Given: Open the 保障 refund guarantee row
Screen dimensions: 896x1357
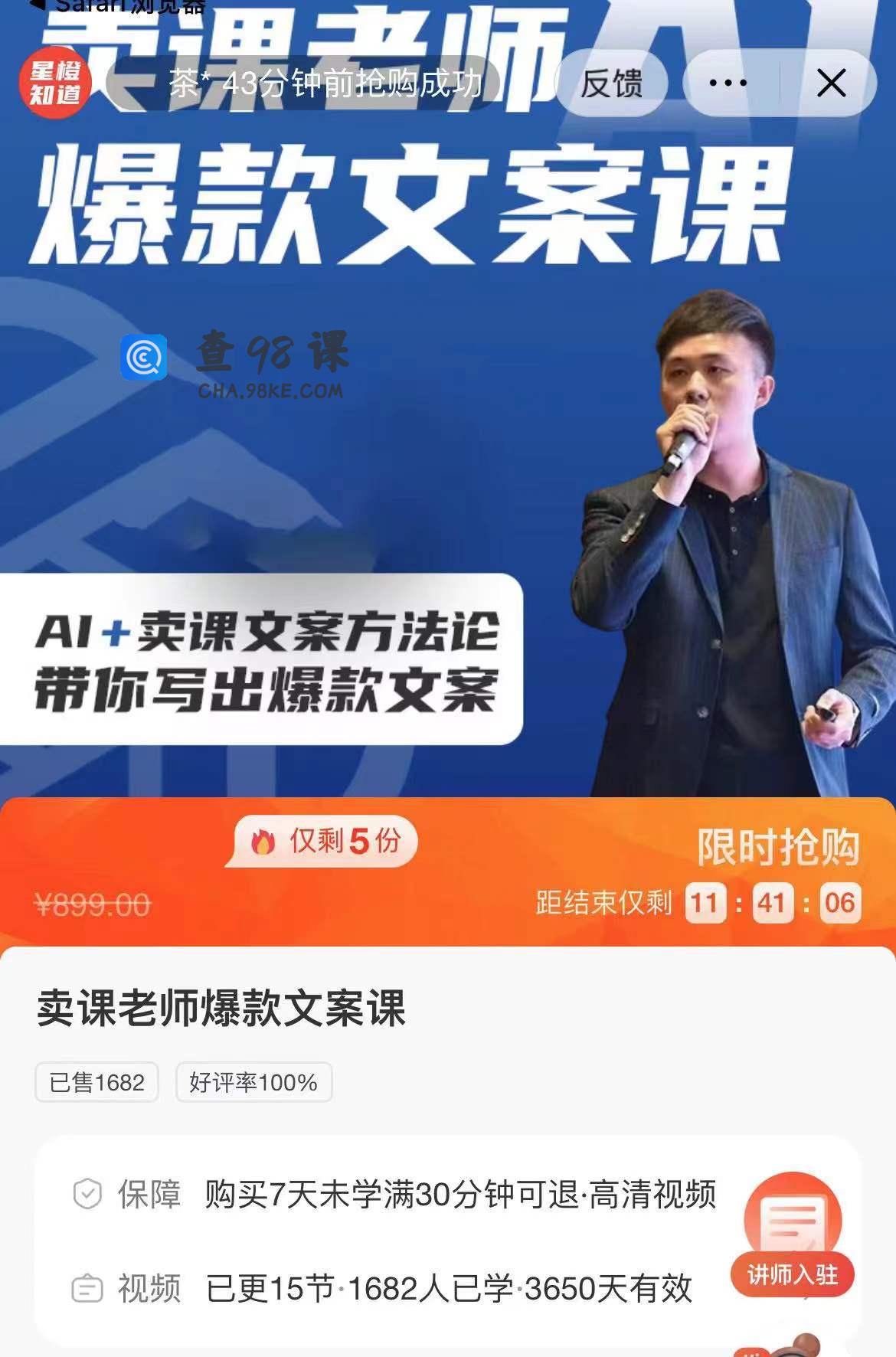Looking at the screenshot, I should pyautogui.click(x=394, y=1194).
